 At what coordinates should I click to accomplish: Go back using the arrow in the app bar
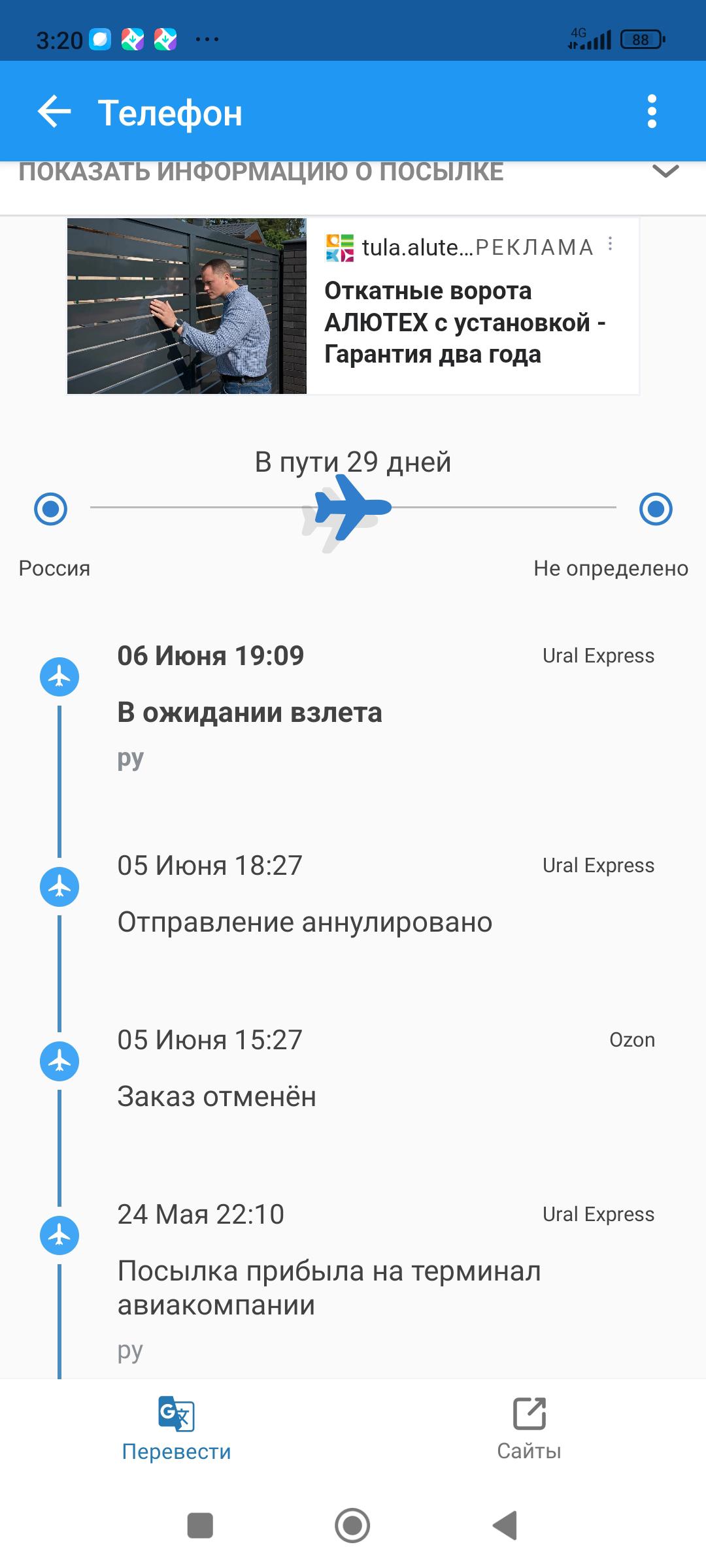pos(54,111)
